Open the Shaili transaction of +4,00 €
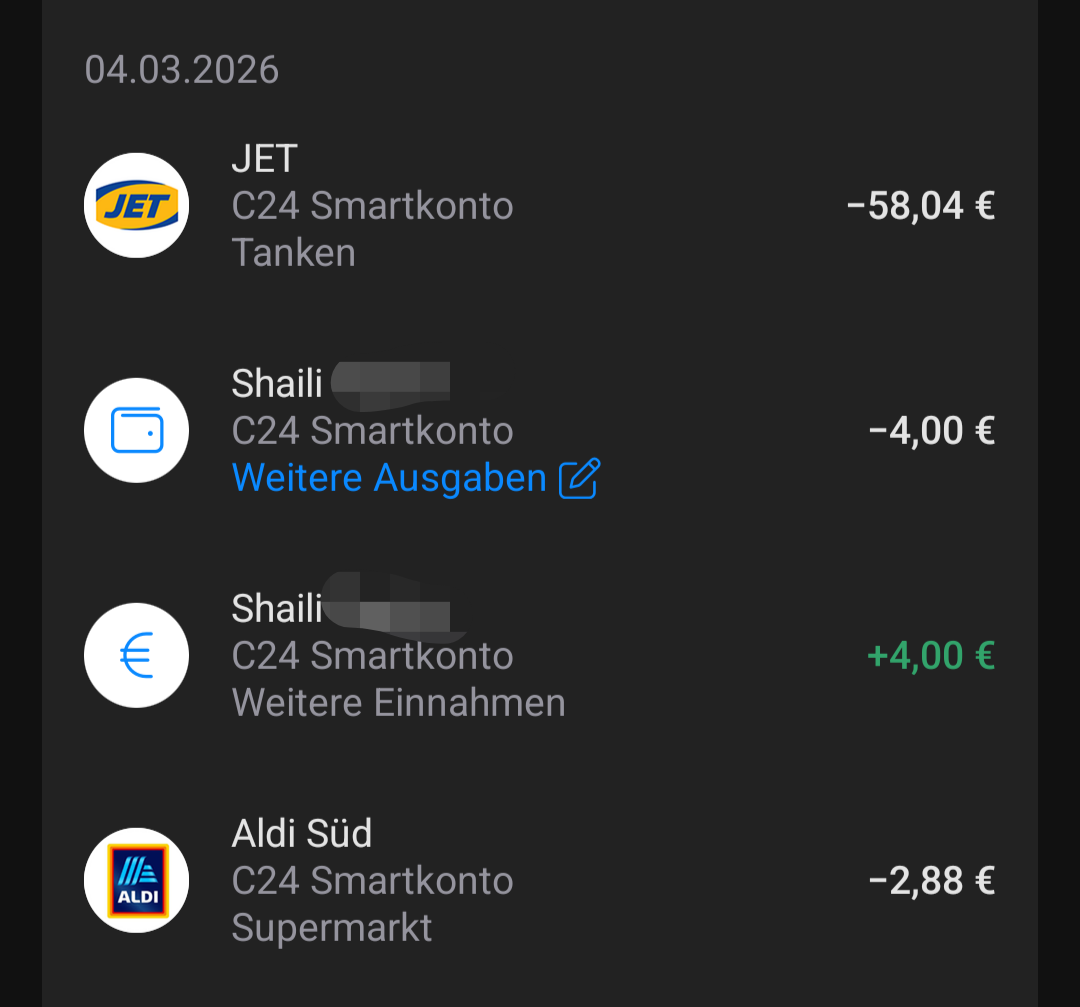The width and height of the screenshot is (1080, 1007). pyautogui.click(x=540, y=656)
